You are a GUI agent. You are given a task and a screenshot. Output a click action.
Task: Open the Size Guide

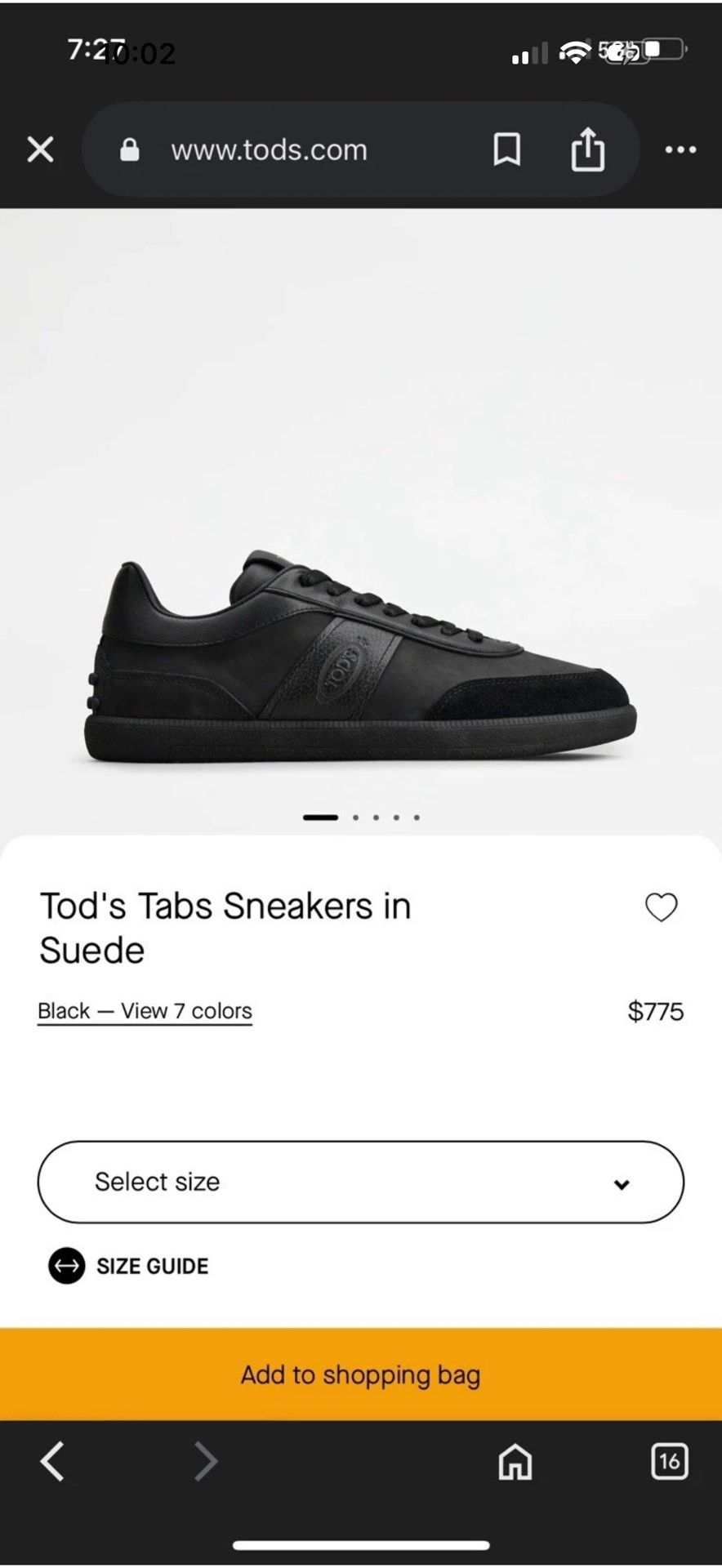pos(128,1266)
